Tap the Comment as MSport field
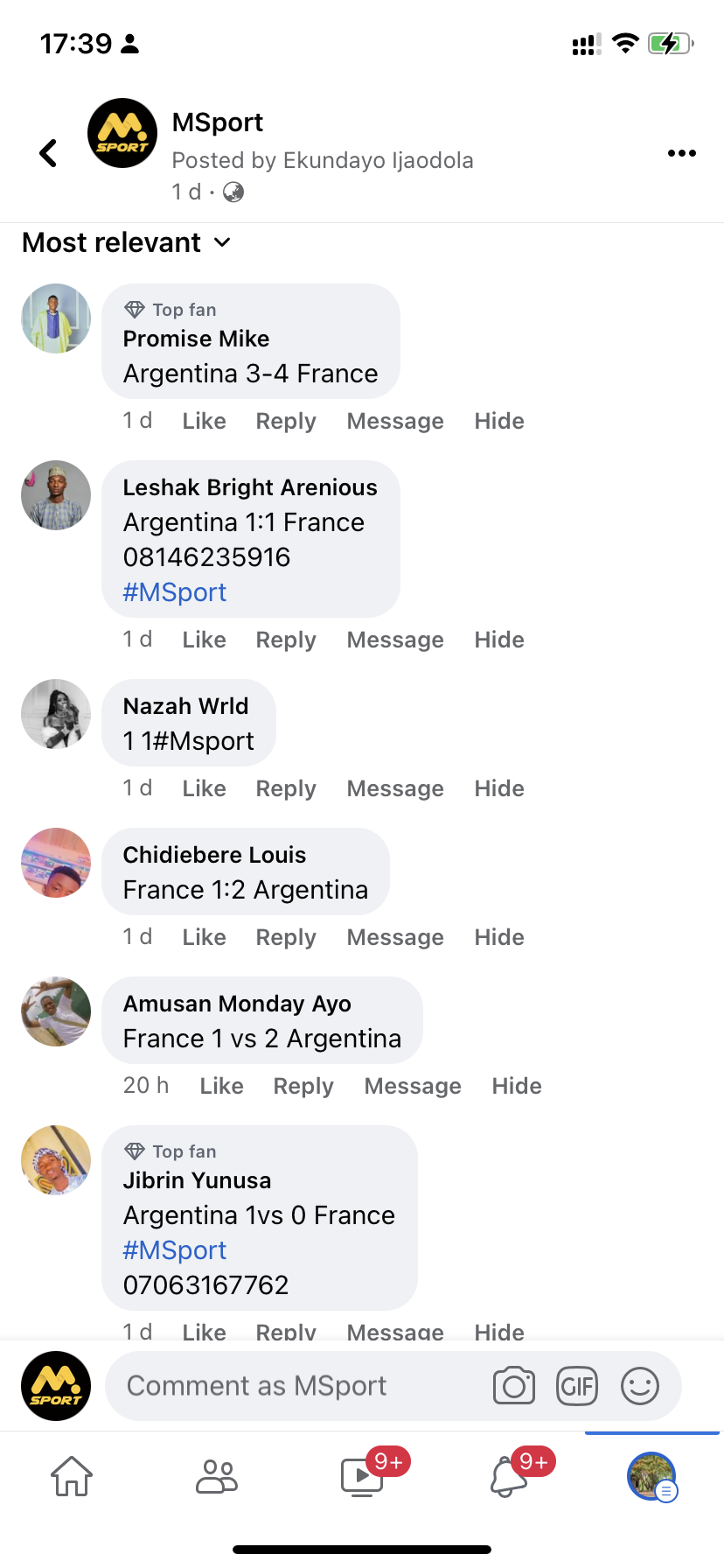 [297, 1386]
